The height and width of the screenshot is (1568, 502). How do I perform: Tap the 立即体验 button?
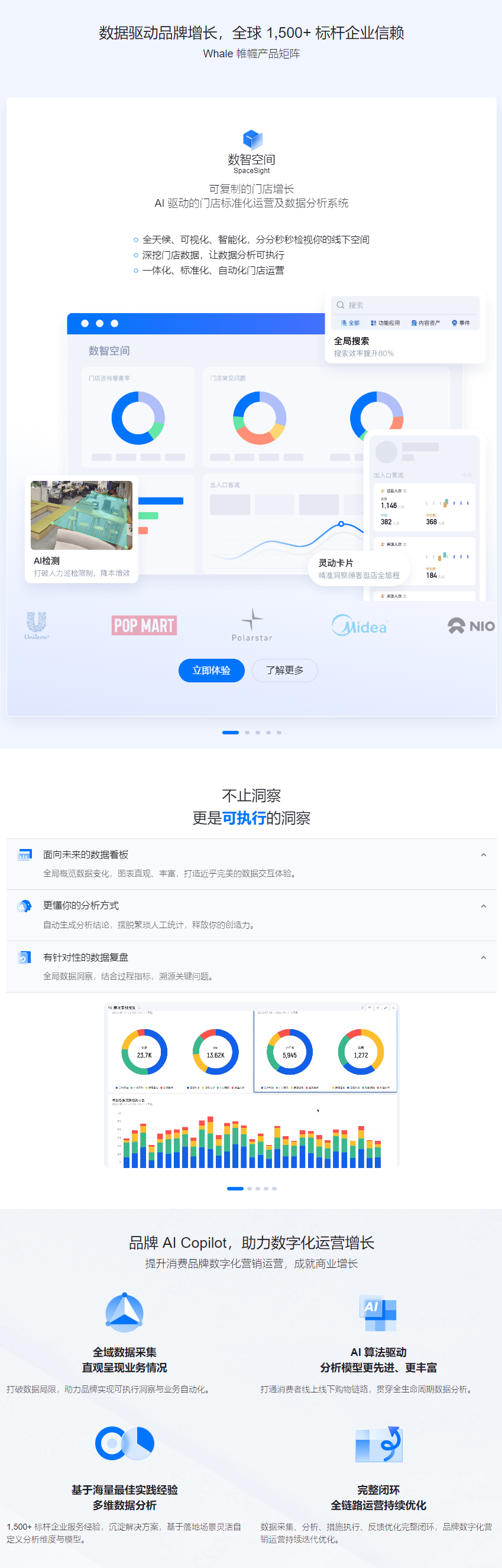212,670
